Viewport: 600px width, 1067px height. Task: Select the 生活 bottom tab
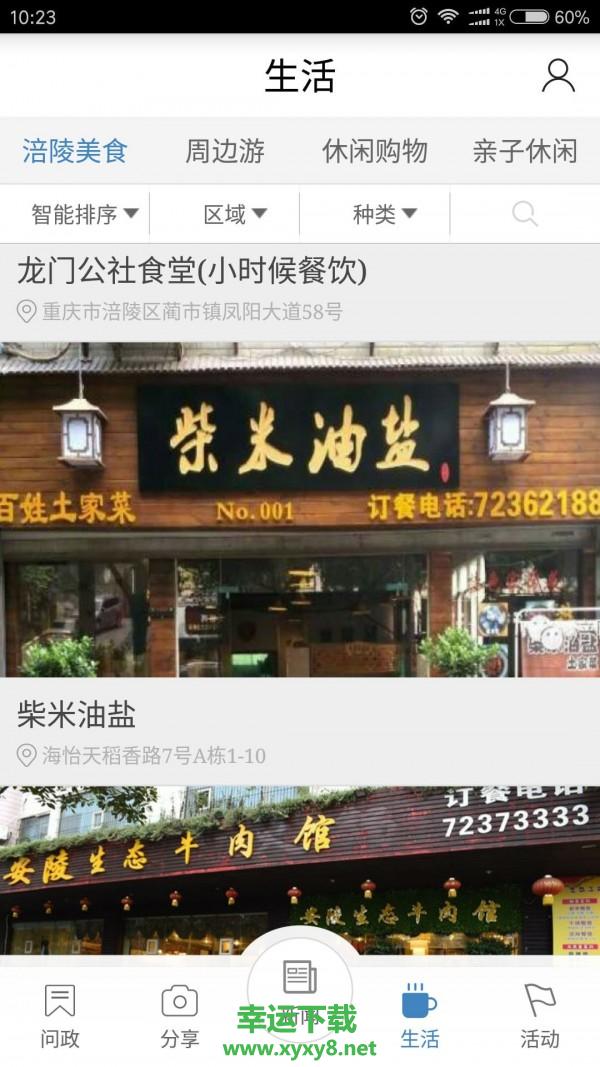419,1015
